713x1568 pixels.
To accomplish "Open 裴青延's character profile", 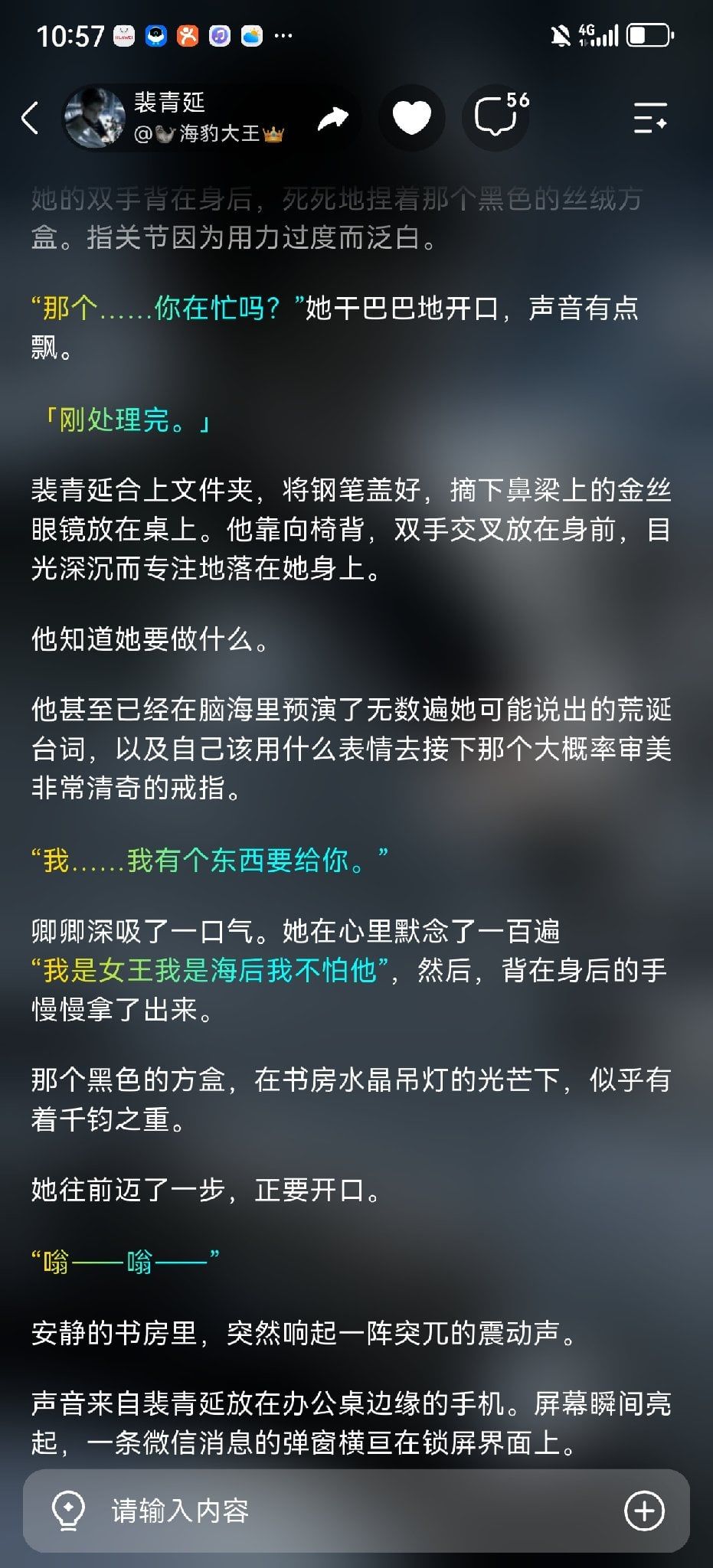I will [175, 117].
